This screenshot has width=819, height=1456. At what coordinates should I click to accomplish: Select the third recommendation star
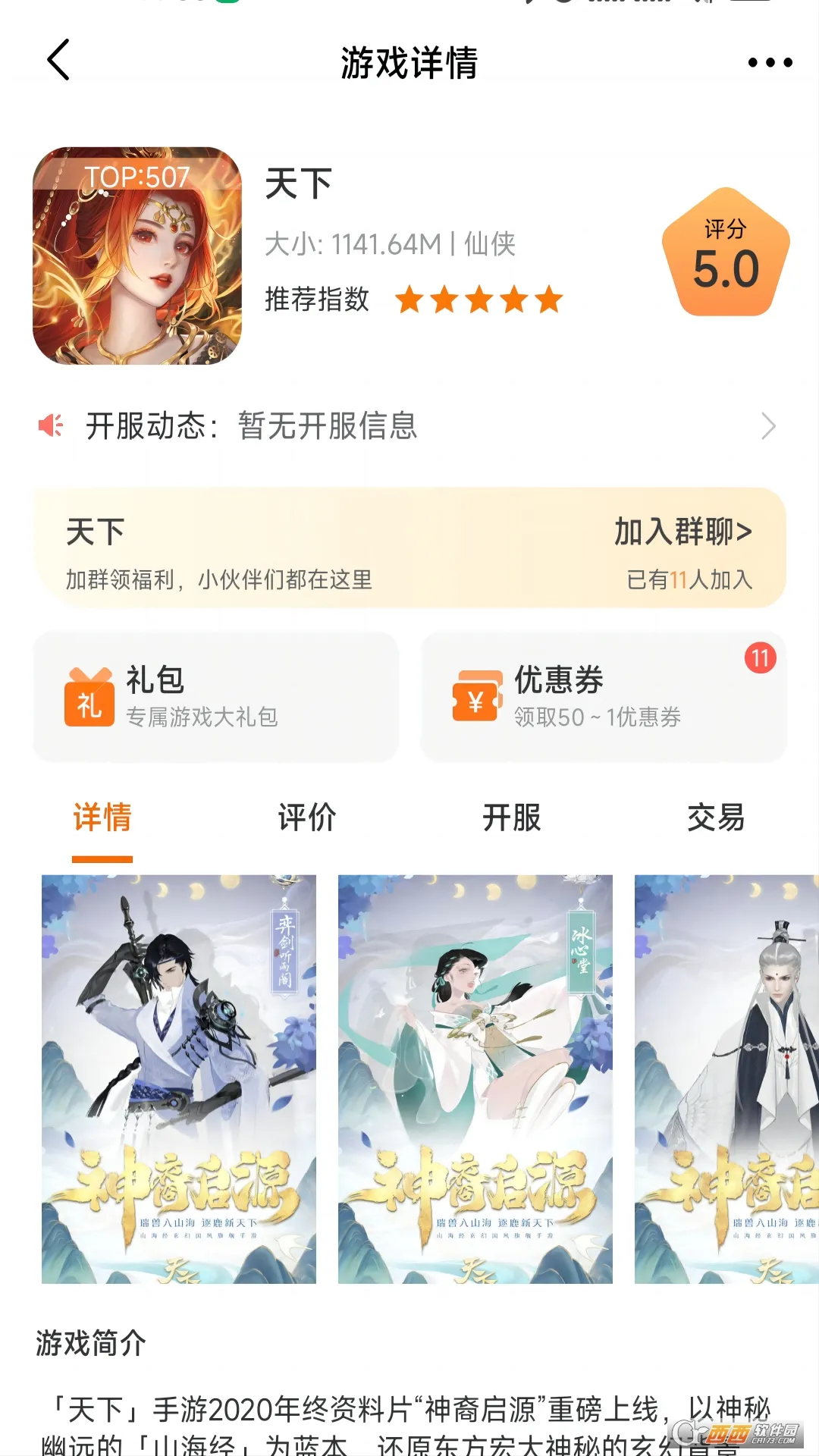[477, 300]
